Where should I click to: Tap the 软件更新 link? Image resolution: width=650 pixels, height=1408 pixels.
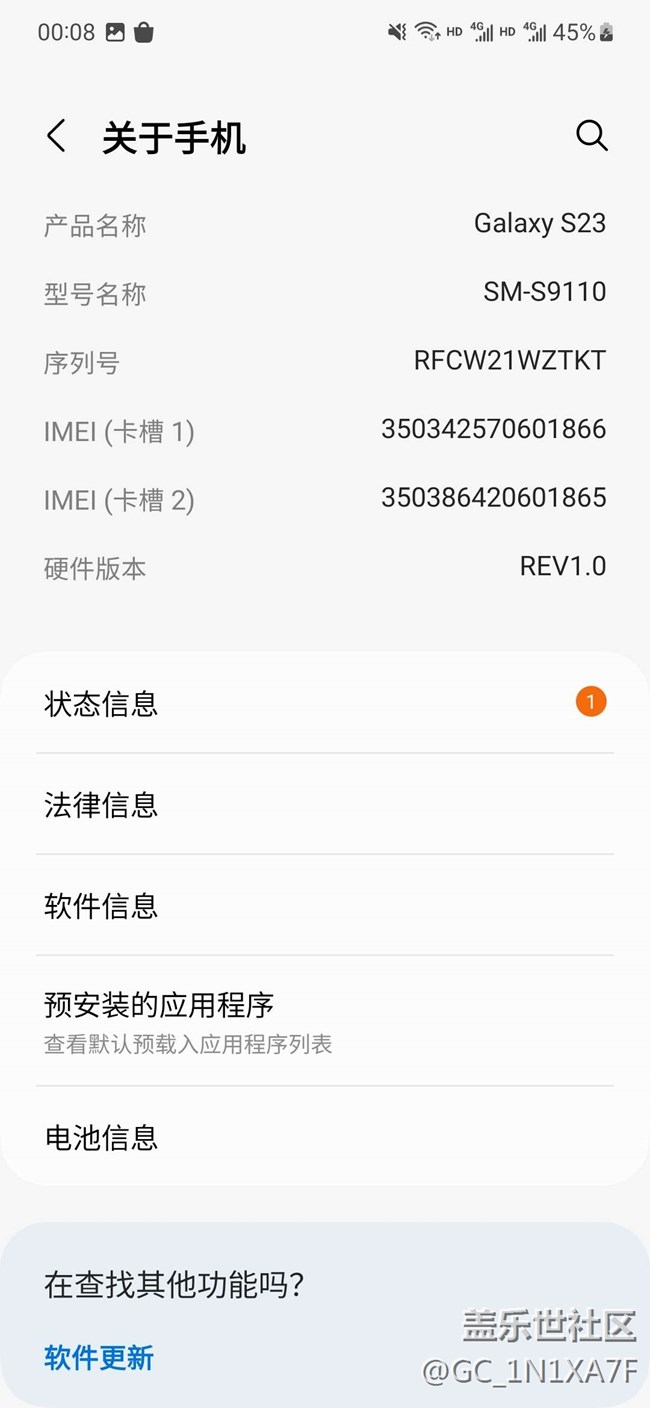pyautogui.click(x=99, y=1358)
